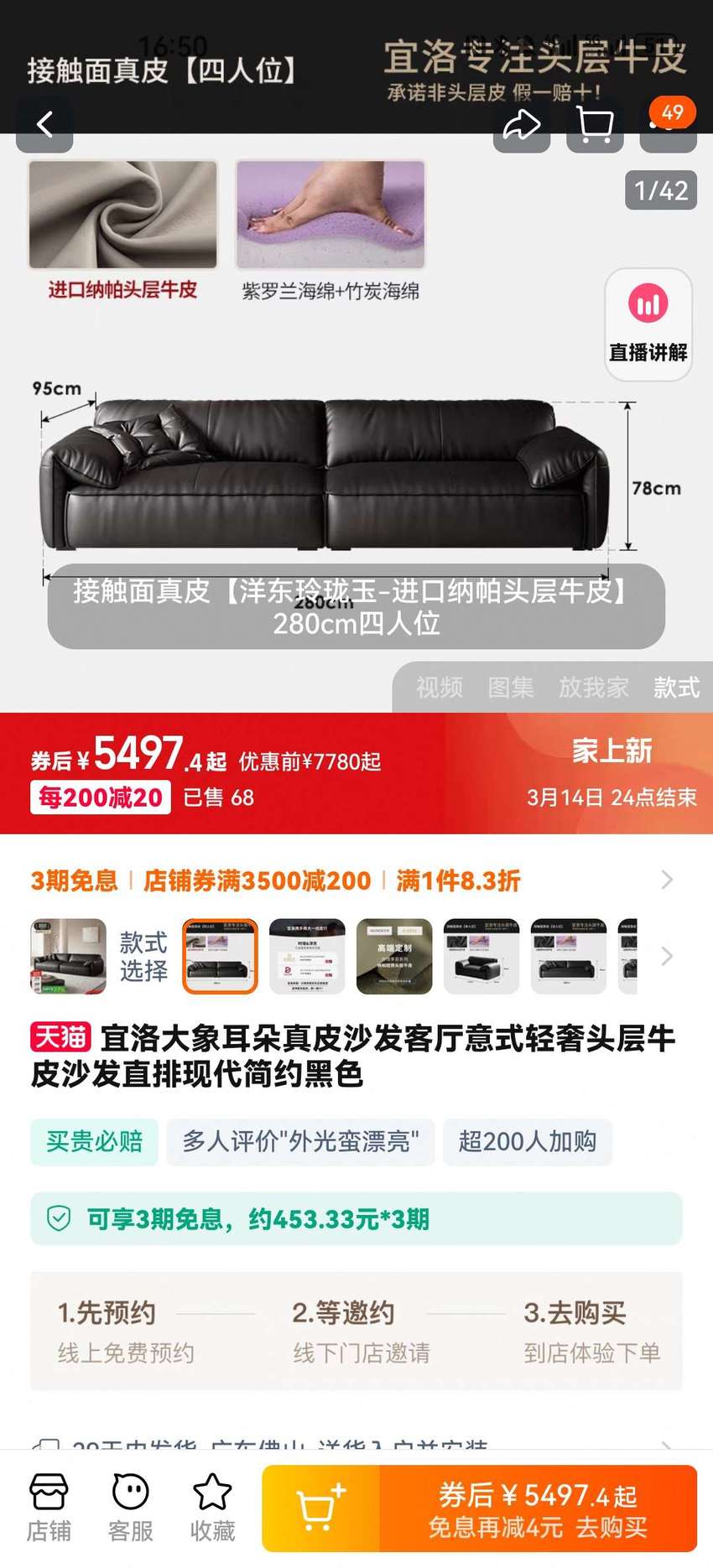Share this sofa listing

click(x=521, y=125)
